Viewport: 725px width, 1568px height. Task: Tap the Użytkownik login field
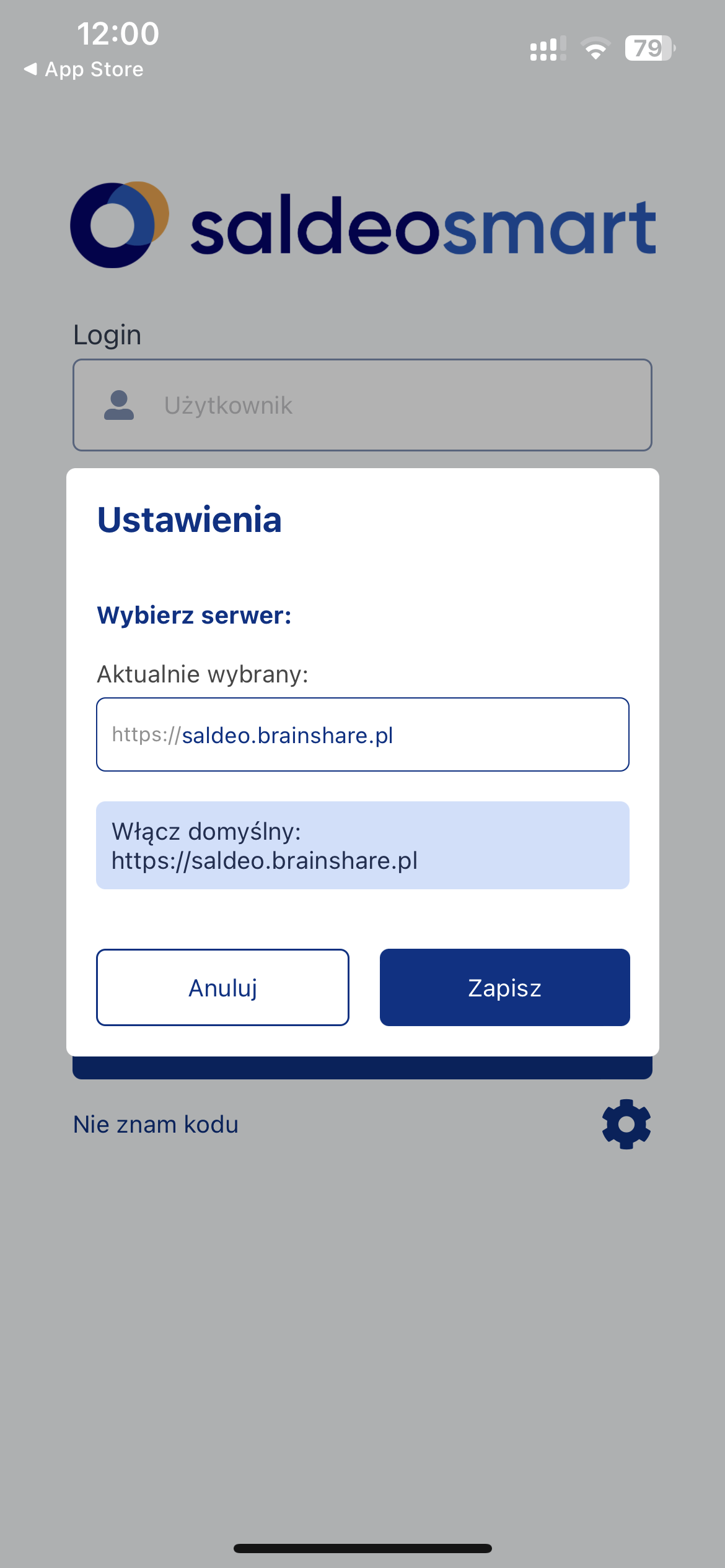pyautogui.click(x=362, y=405)
